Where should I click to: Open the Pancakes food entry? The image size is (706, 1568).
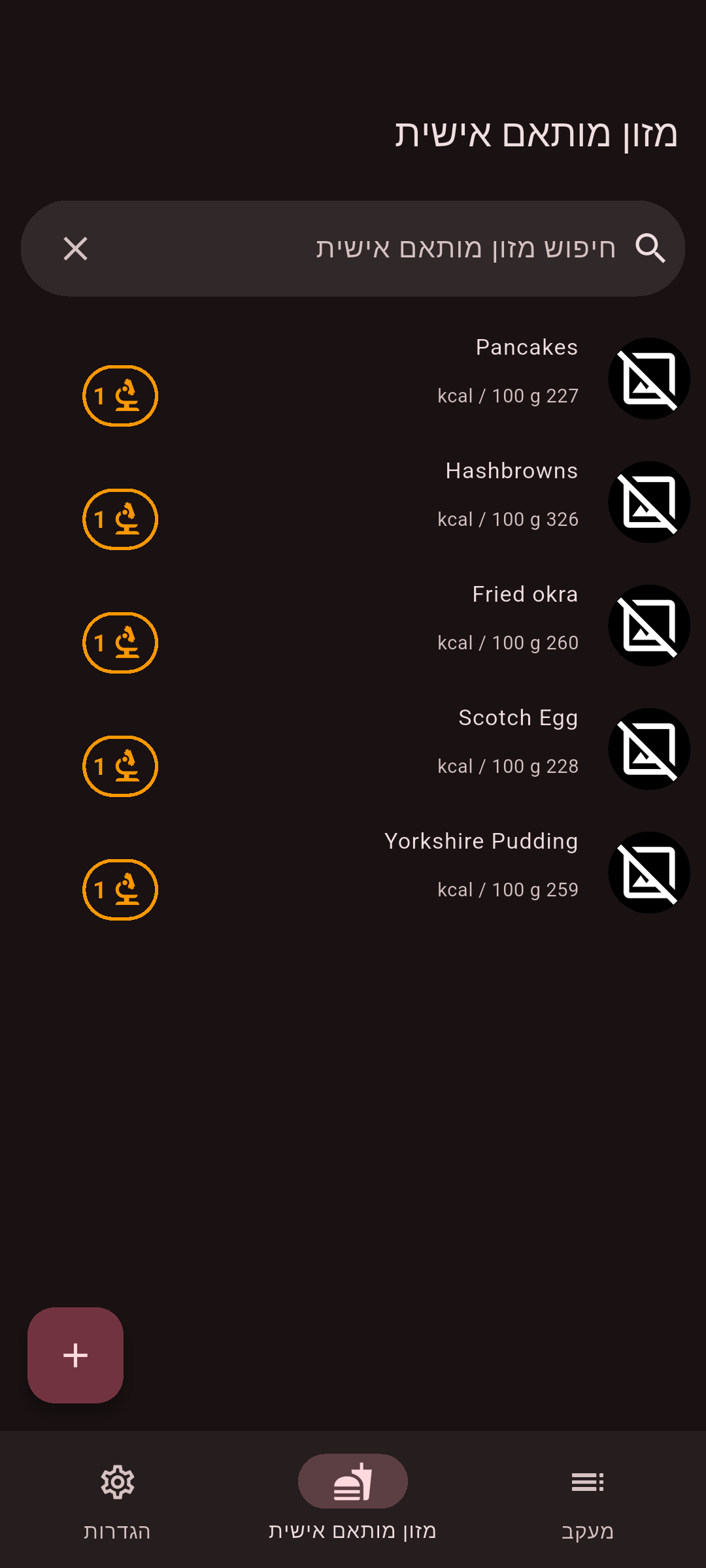353,379
